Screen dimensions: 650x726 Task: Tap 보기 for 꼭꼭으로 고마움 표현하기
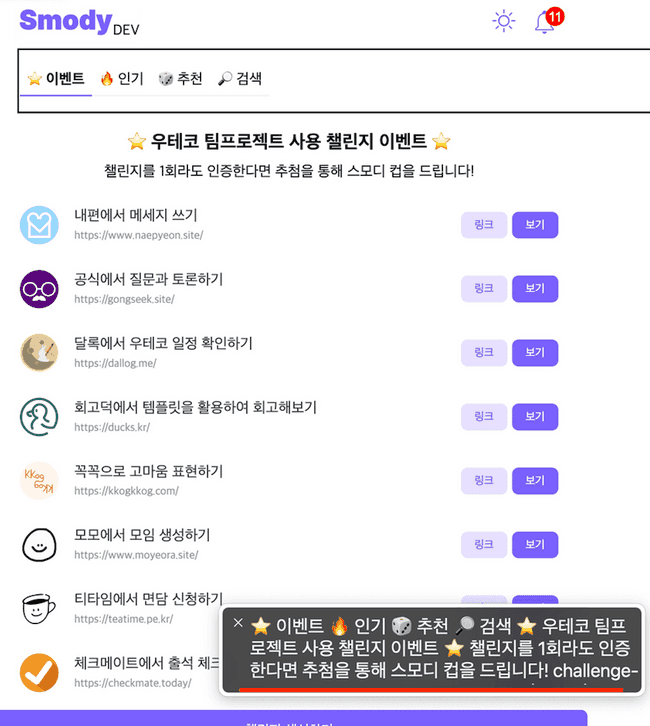point(535,481)
